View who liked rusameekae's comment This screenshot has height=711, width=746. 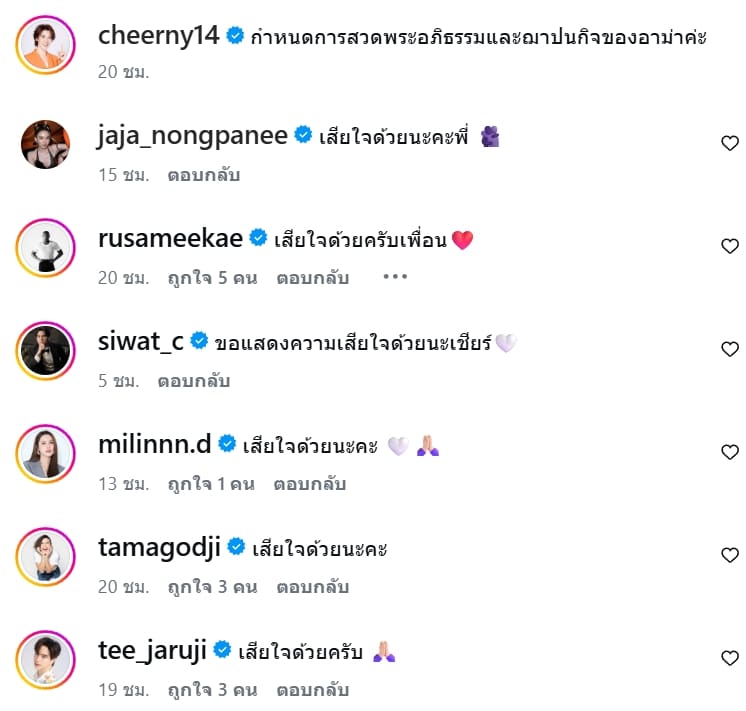(x=212, y=278)
